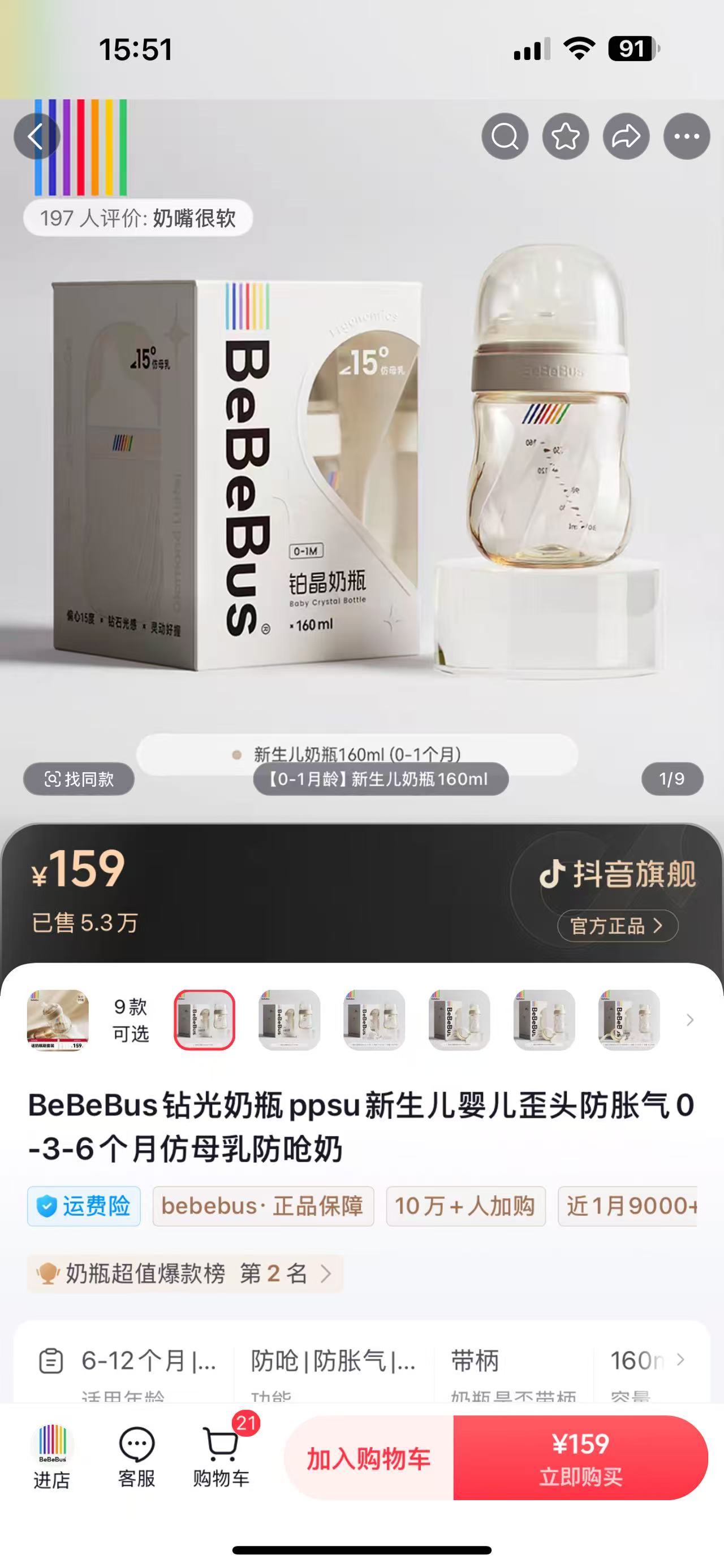Open the 购物车 shopping cart
This screenshot has height=1568, width=724.
coord(221,1456)
